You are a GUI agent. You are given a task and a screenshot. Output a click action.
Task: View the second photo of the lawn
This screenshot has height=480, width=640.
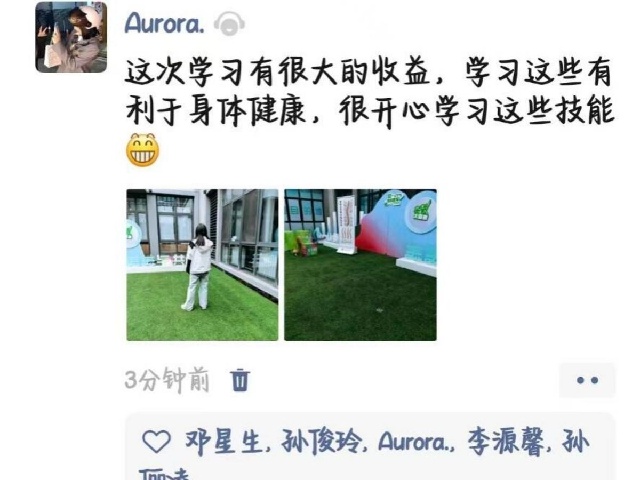360,265
